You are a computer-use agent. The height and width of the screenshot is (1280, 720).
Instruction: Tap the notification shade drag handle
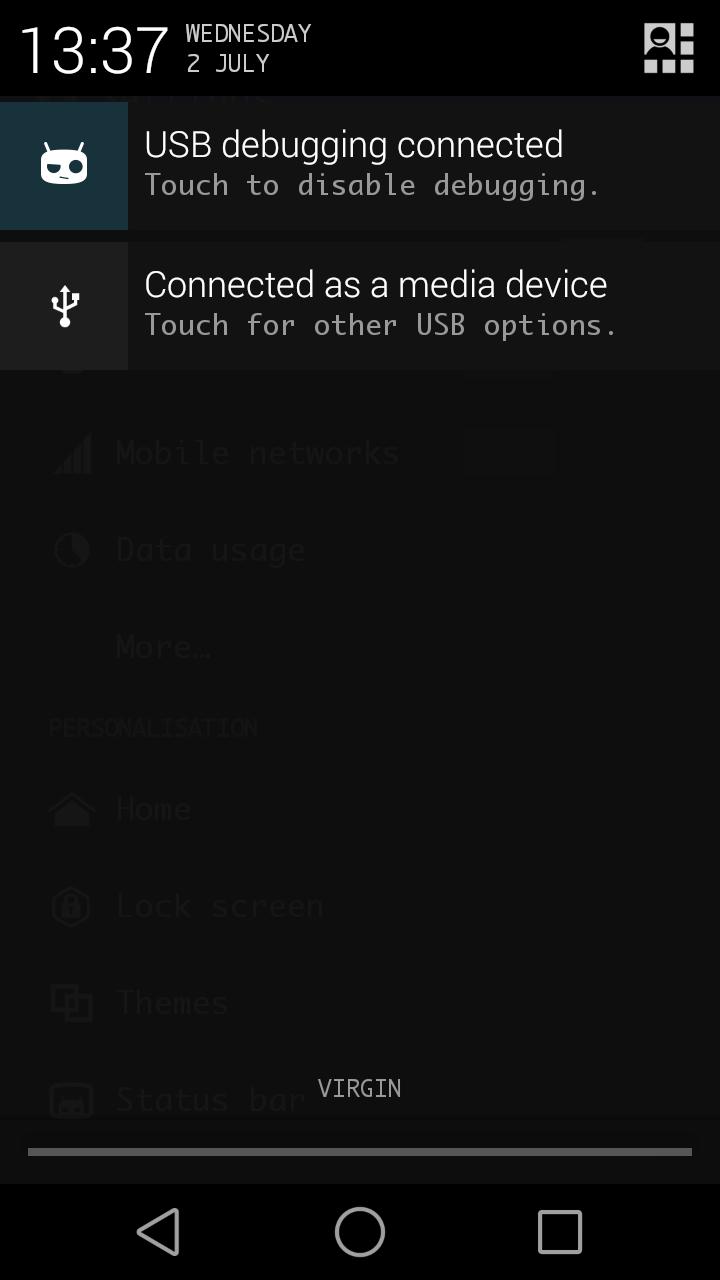[x=360, y=1150]
